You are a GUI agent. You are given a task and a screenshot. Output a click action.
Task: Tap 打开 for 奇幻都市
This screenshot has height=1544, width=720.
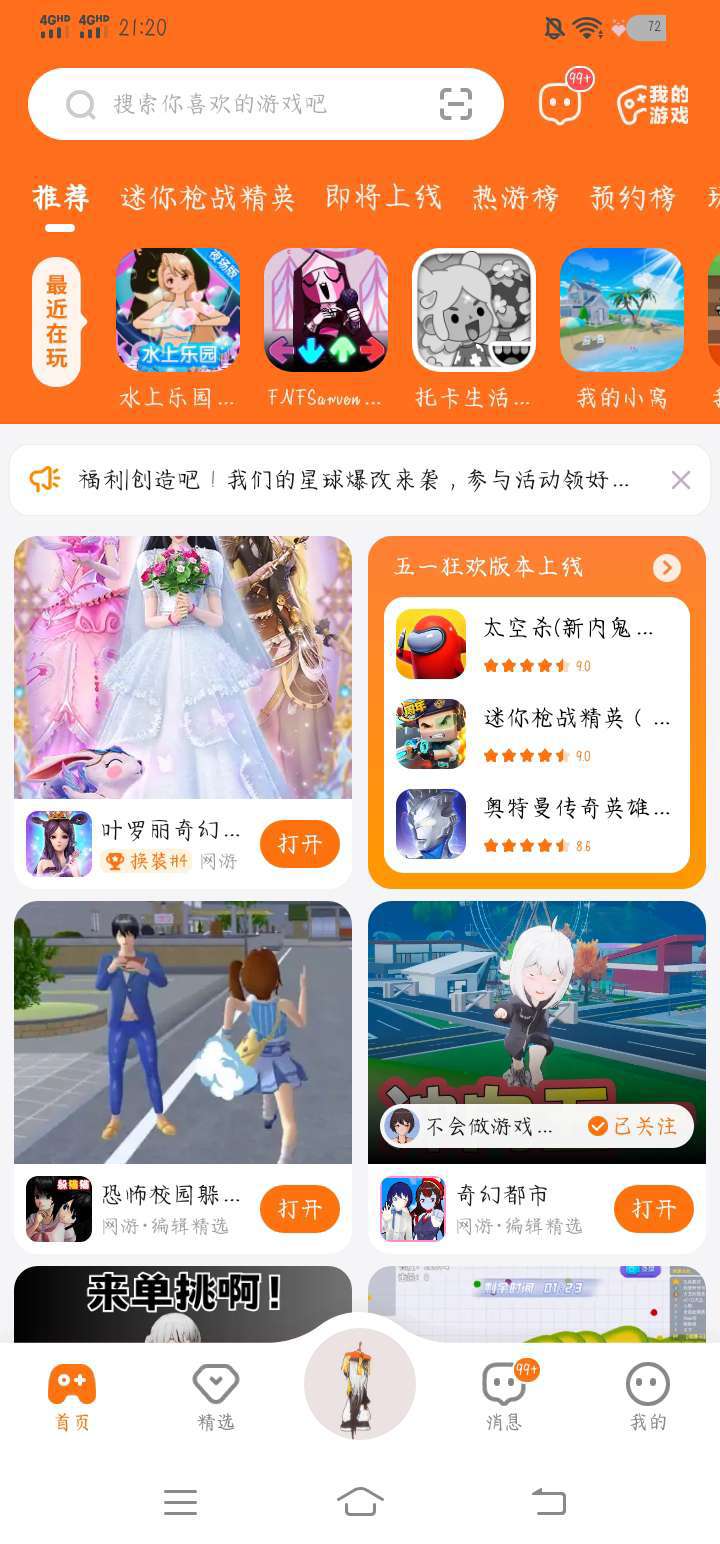coord(654,1209)
